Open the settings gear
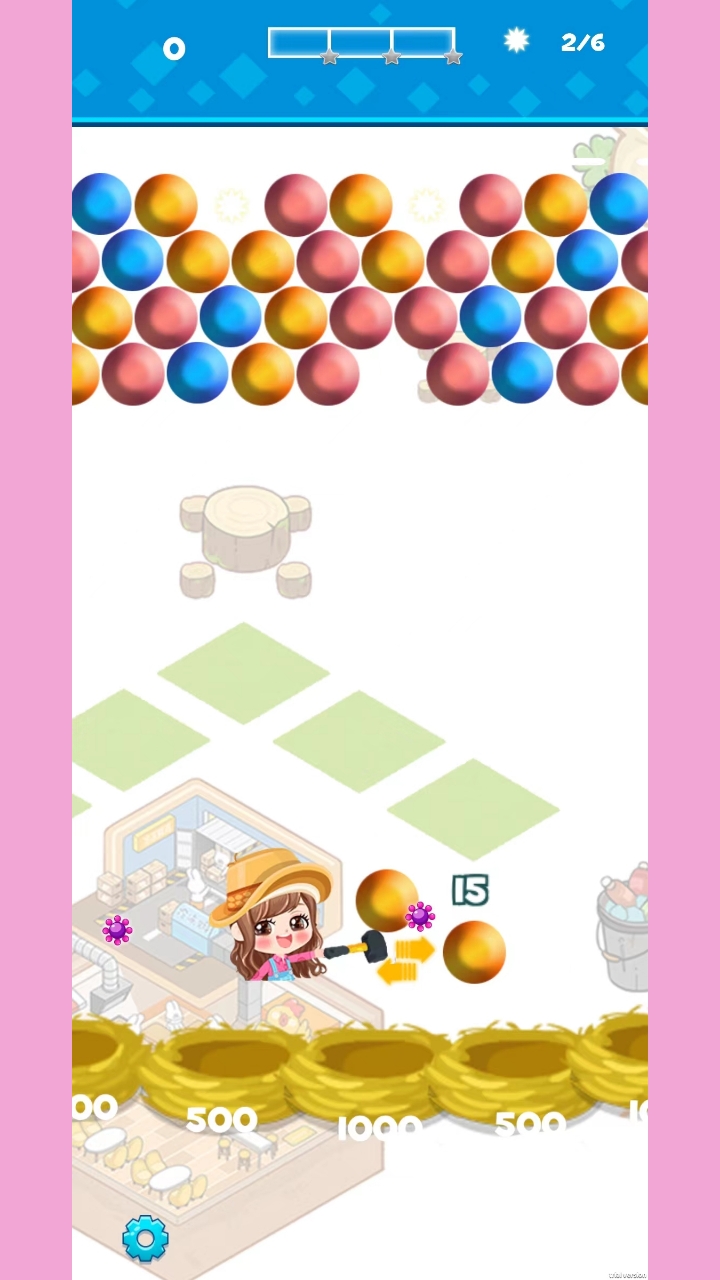 (145, 1238)
